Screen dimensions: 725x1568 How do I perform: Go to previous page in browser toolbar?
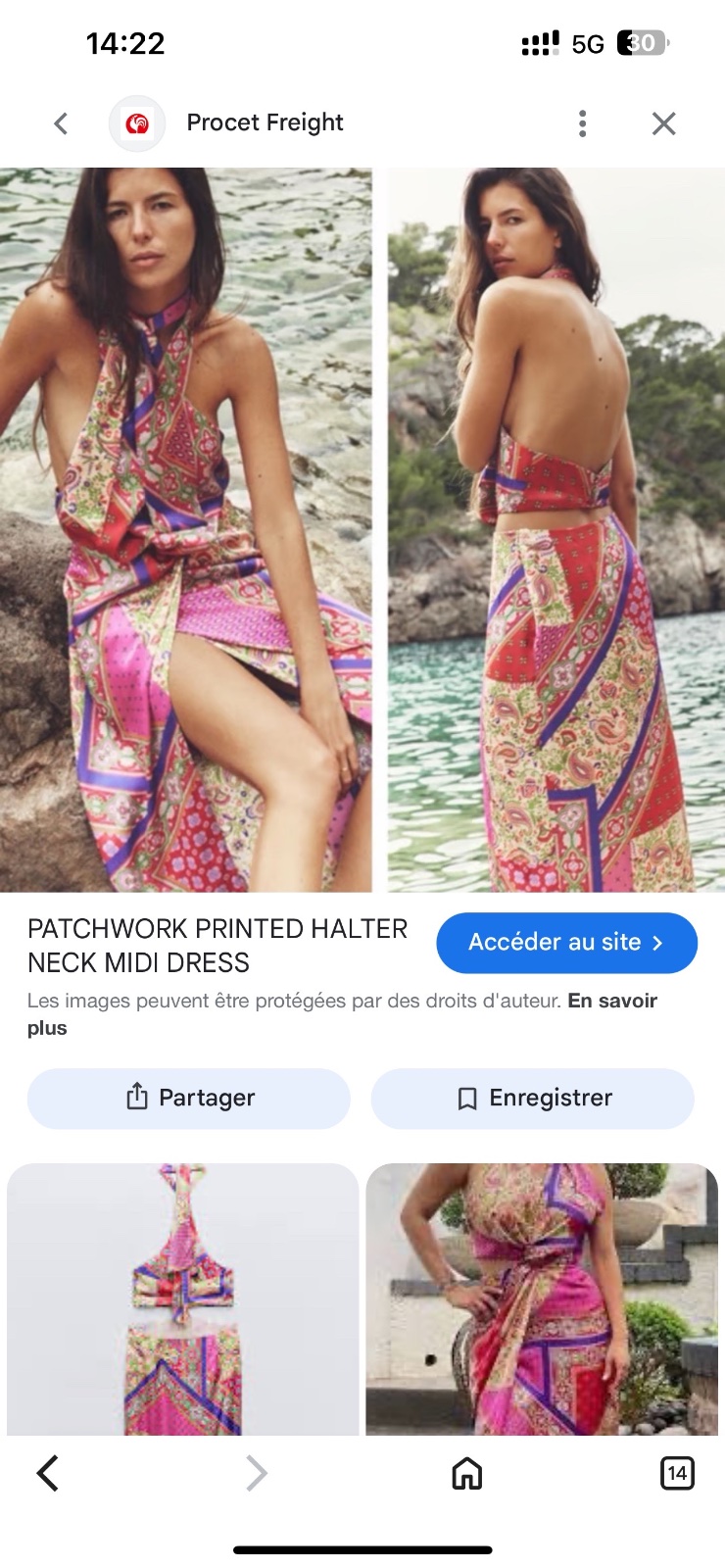tap(47, 1473)
